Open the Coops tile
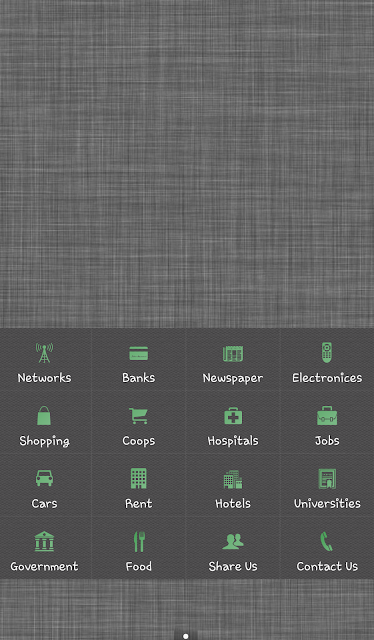Image resolution: width=374 pixels, height=640 pixels. coord(139,423)
